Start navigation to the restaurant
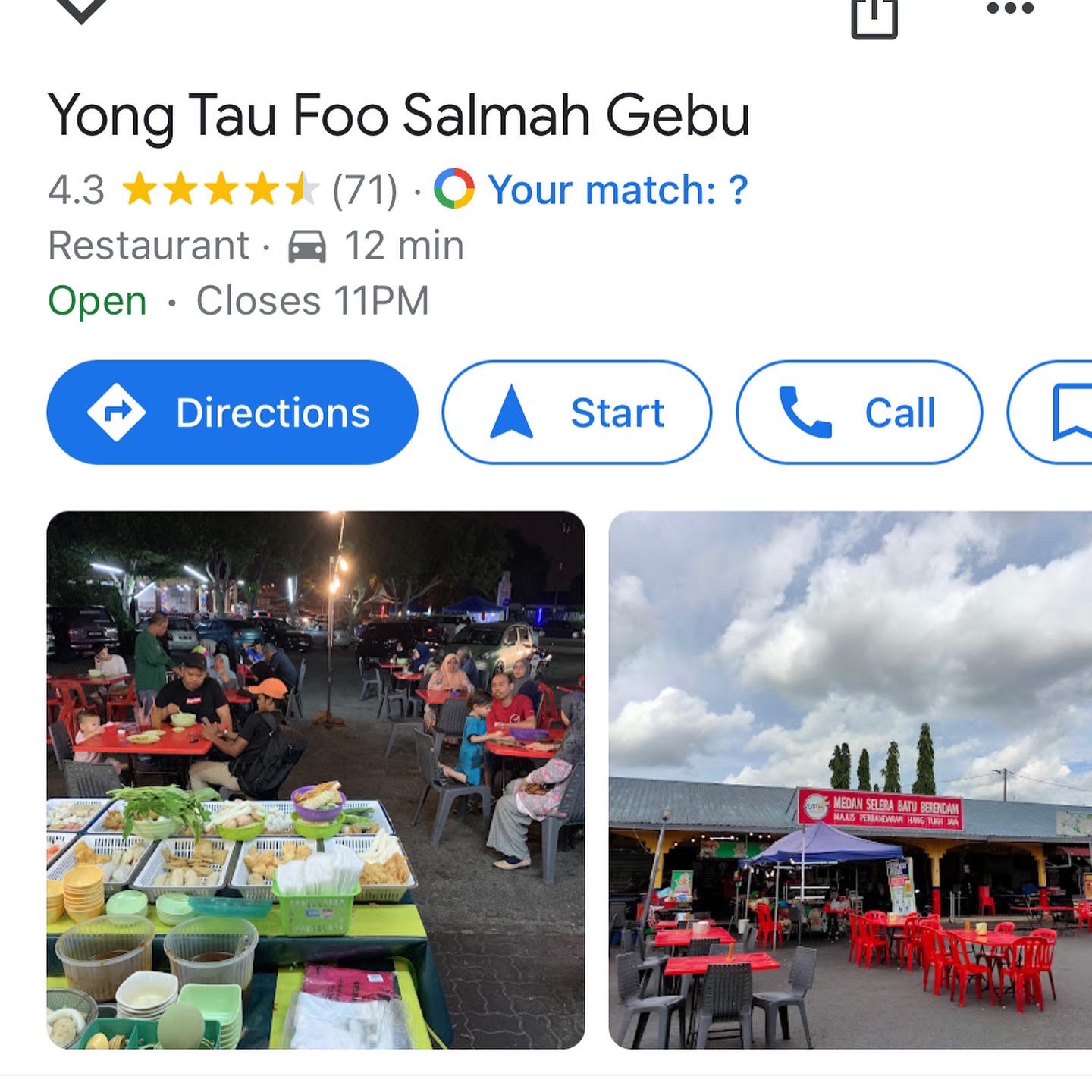This screenshot has height=1092, width=1092. (x=576, y=413)
